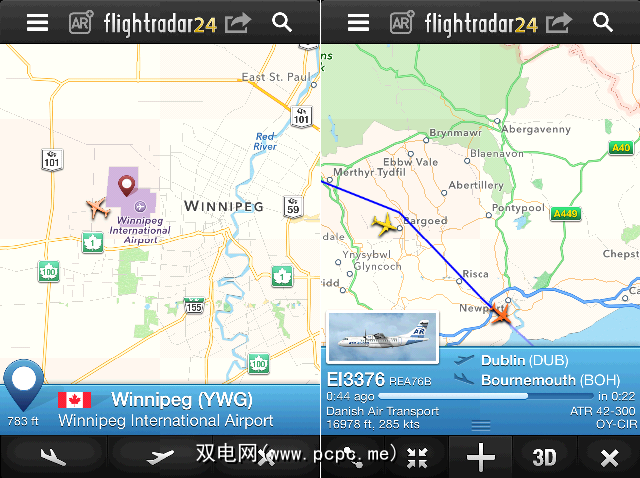Open search on the Winnipeg airport screen
Screen dimensions: 640x478
click(283, 22)
